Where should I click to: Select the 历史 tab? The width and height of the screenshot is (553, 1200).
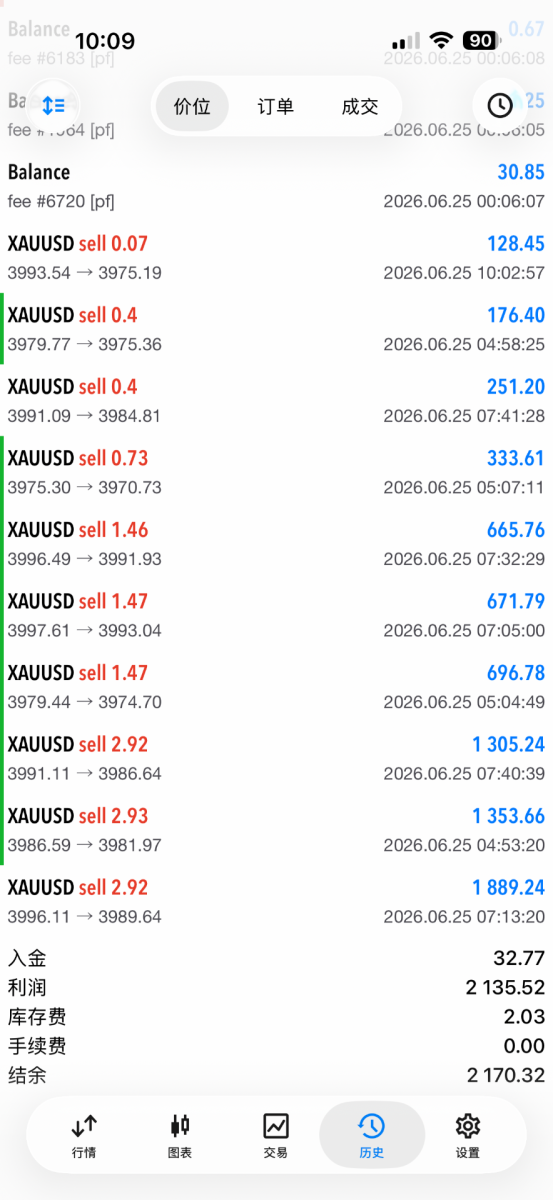point(371,1135)
